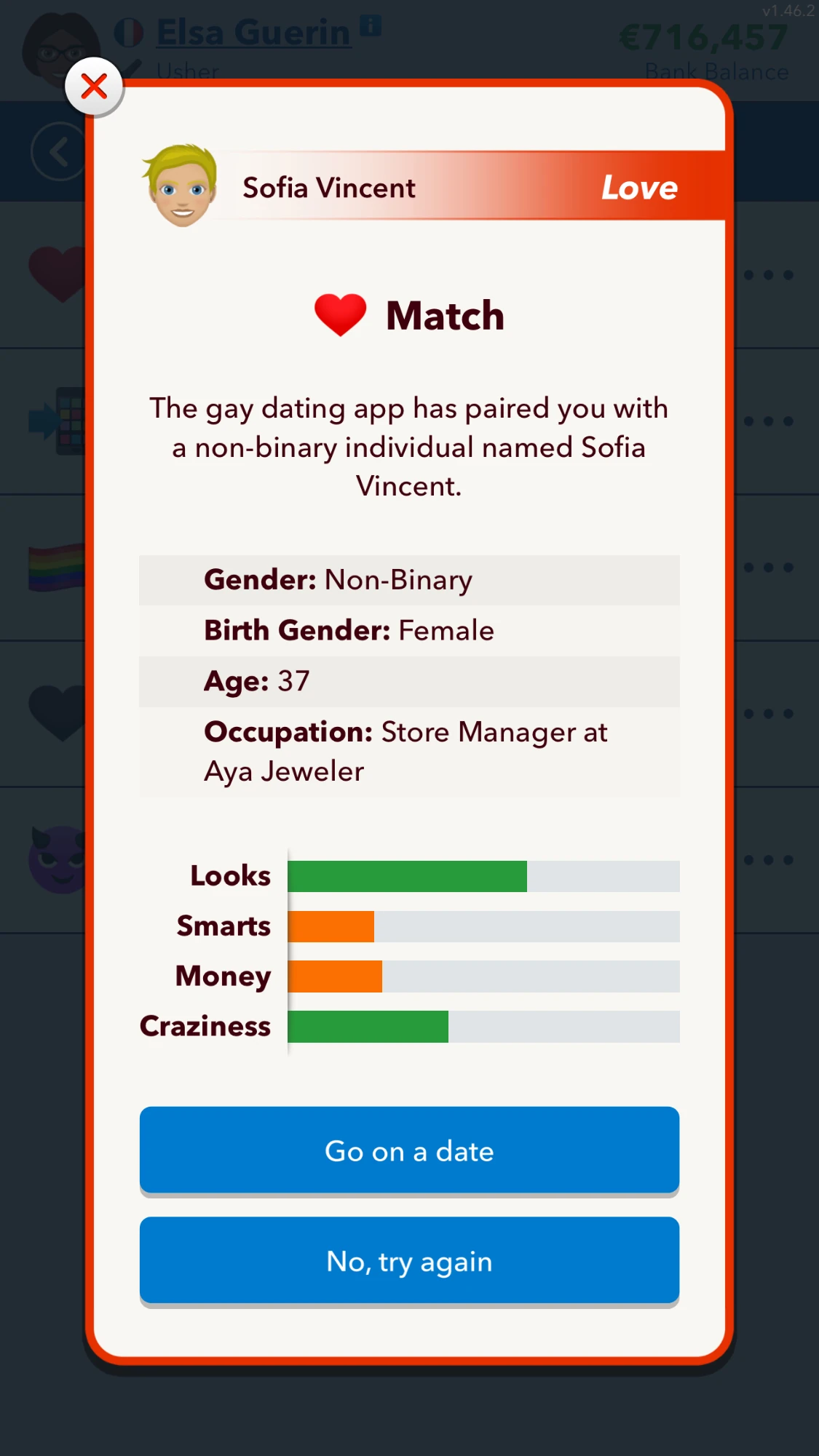
Task: Select 'No, try again'
Action: point(409,1260)
